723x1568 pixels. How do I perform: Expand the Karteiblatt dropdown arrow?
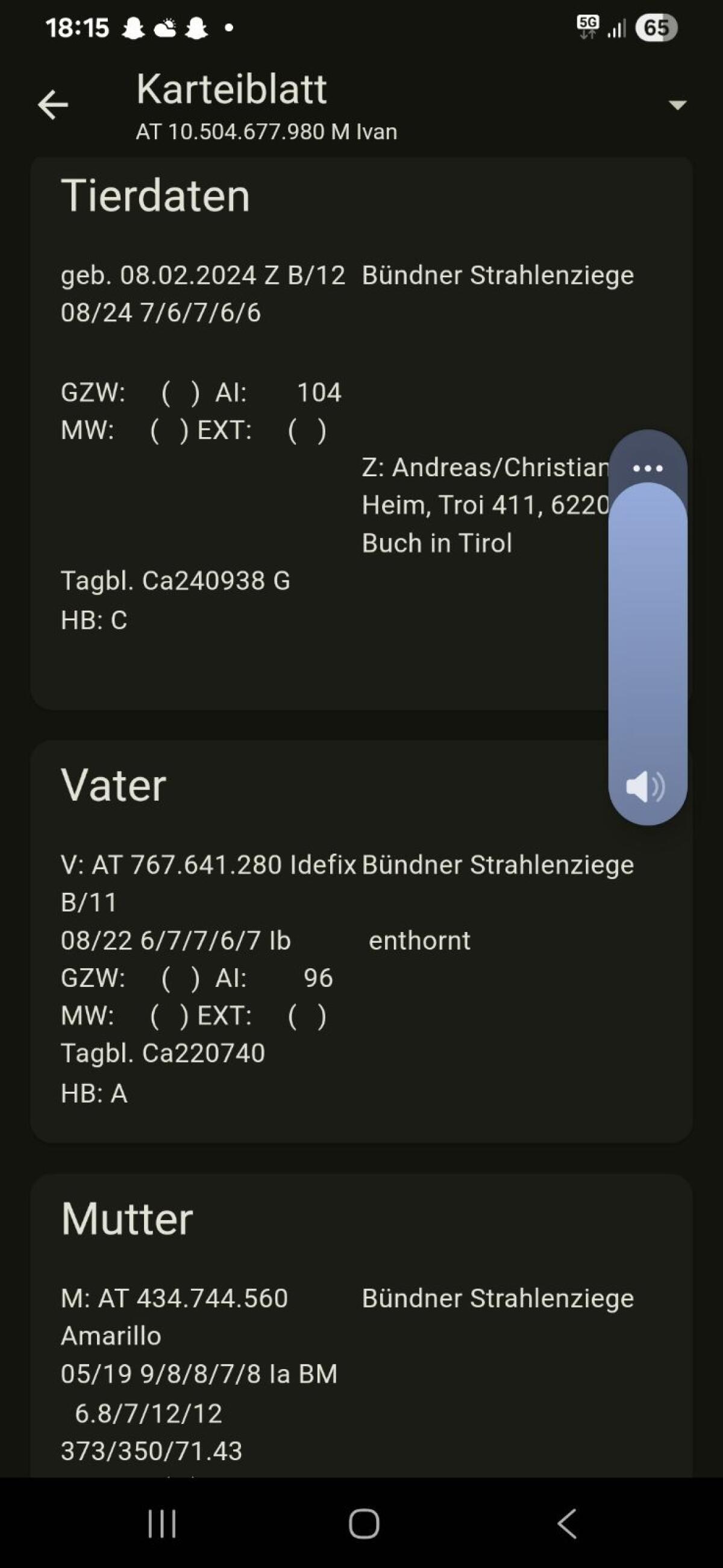[677, 105]
